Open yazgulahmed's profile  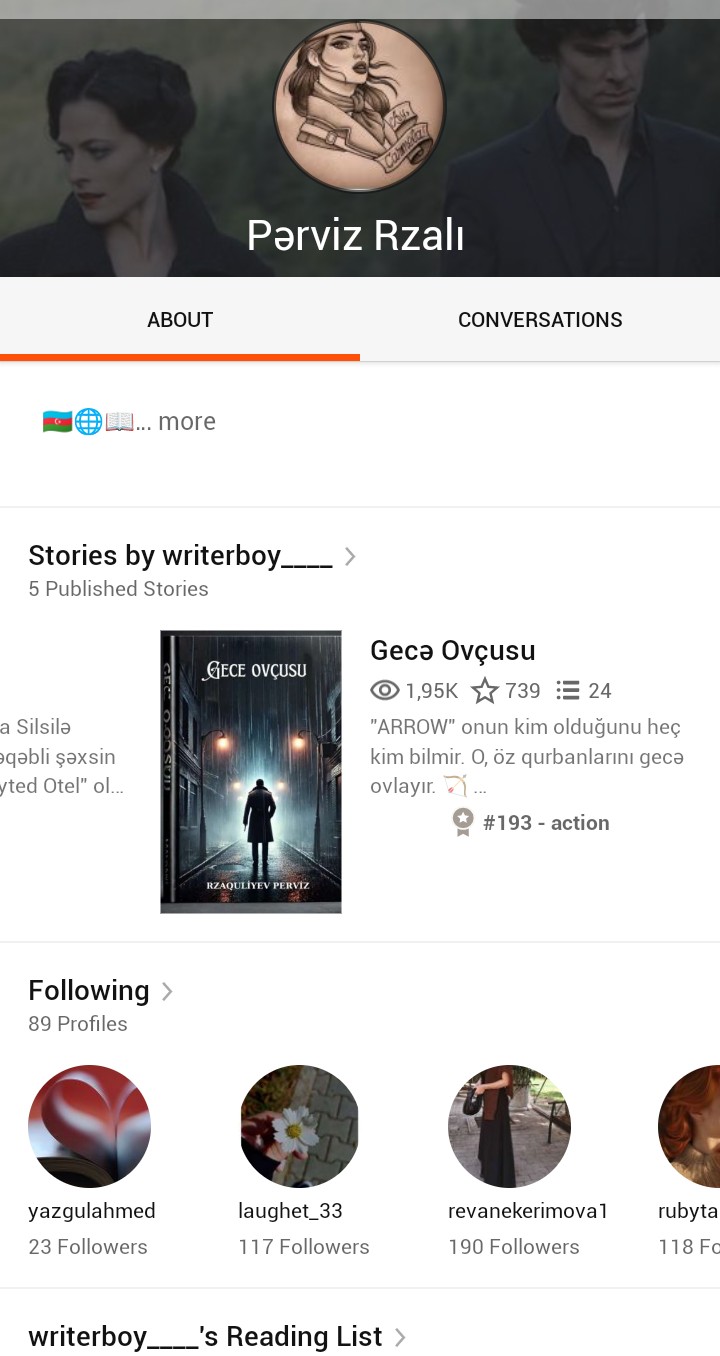(90, 1126)
